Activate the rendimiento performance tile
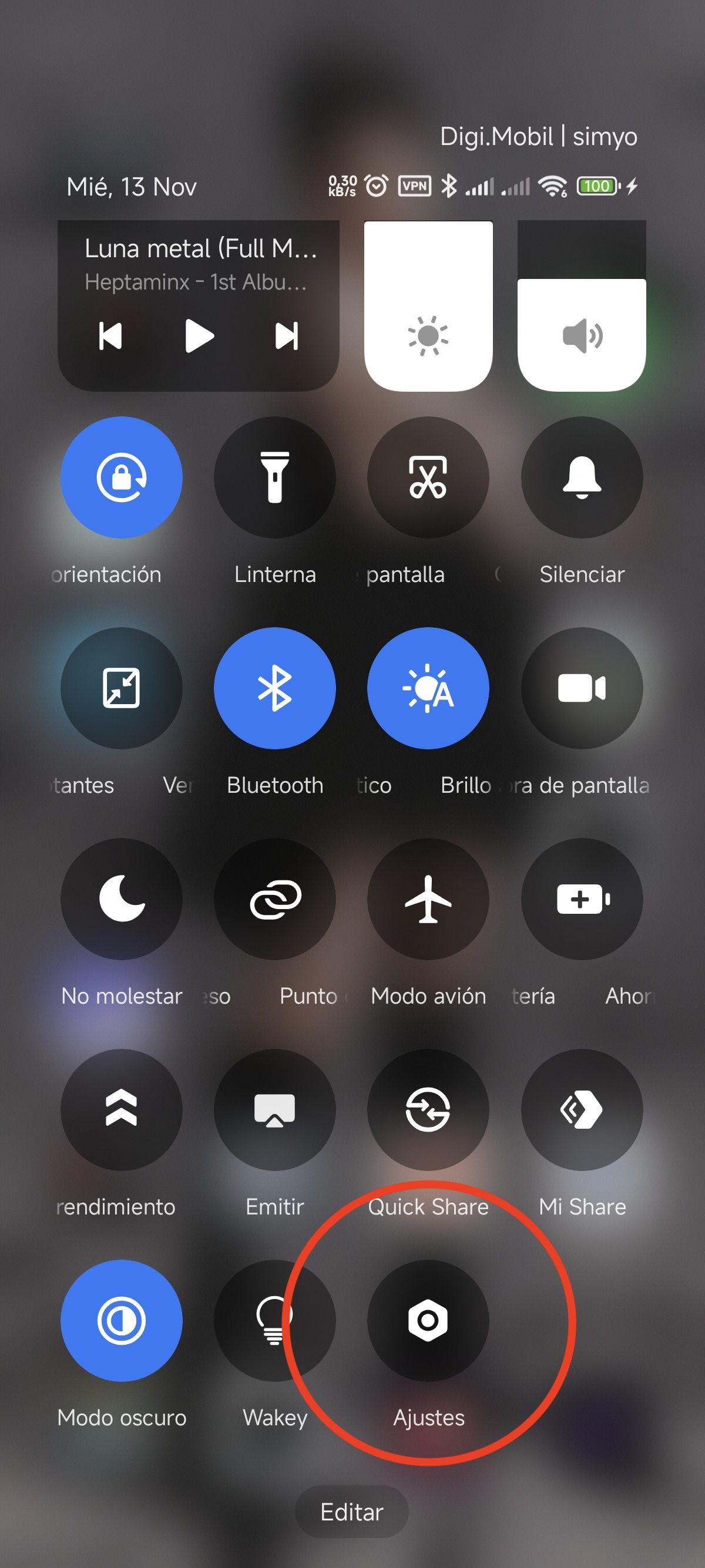This screenshot has width=705, height=1568. [121, 1109]
